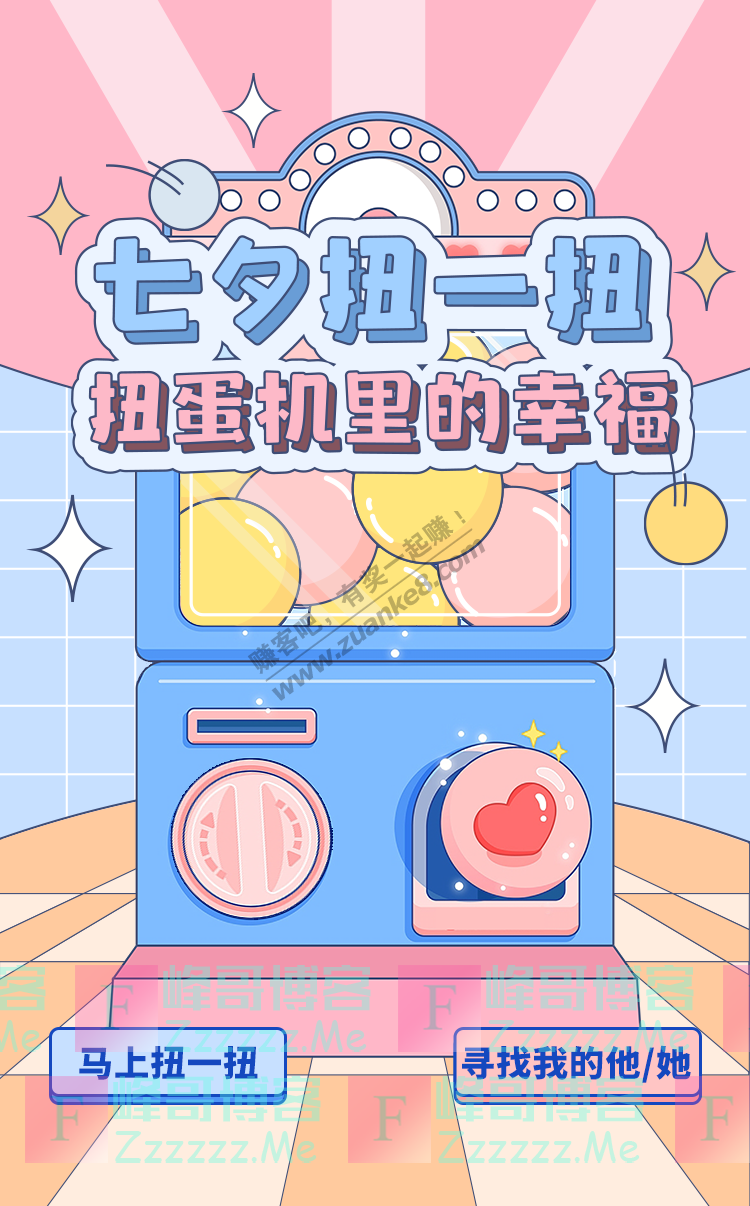Tap the 马上扭一扭 button
Screen dimensions: 750x1206
click(168, 1065)
